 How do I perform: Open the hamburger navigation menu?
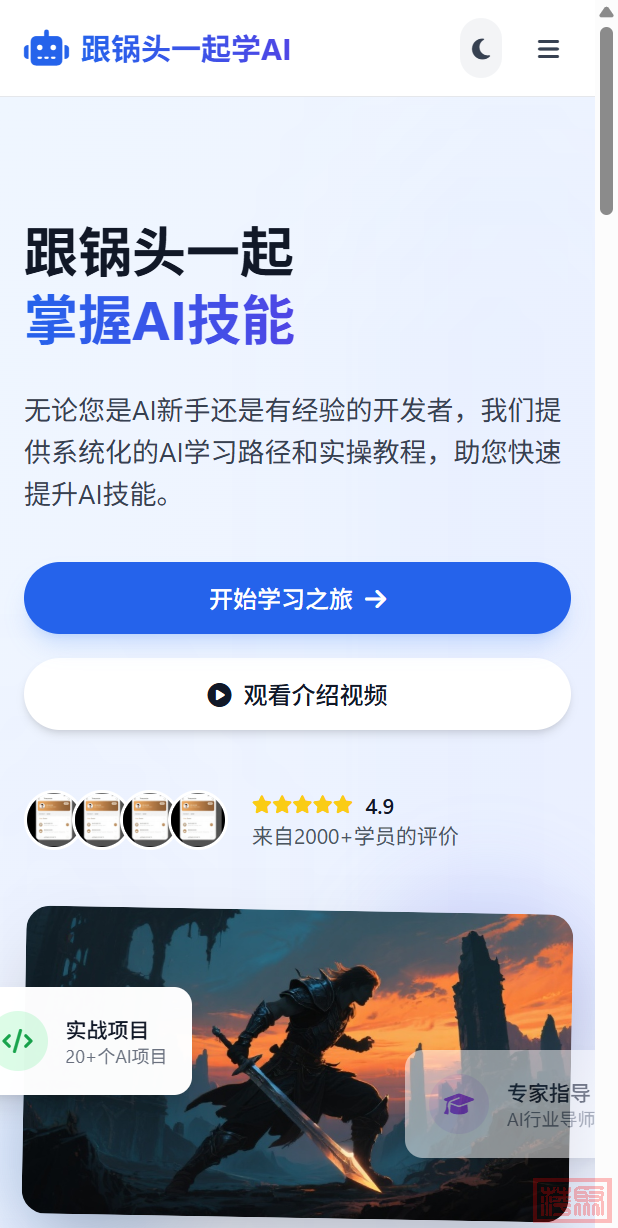[548, 48]
